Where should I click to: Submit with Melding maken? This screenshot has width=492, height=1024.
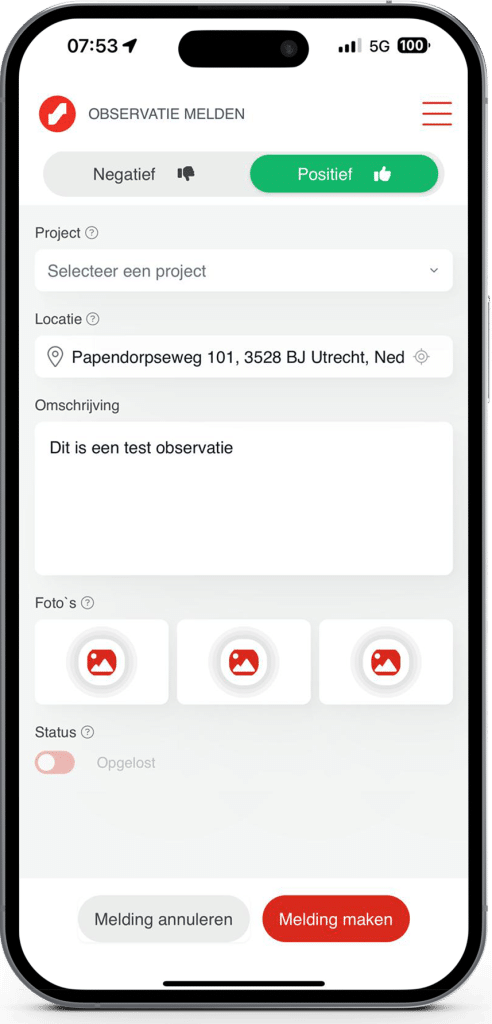point(336,920)
